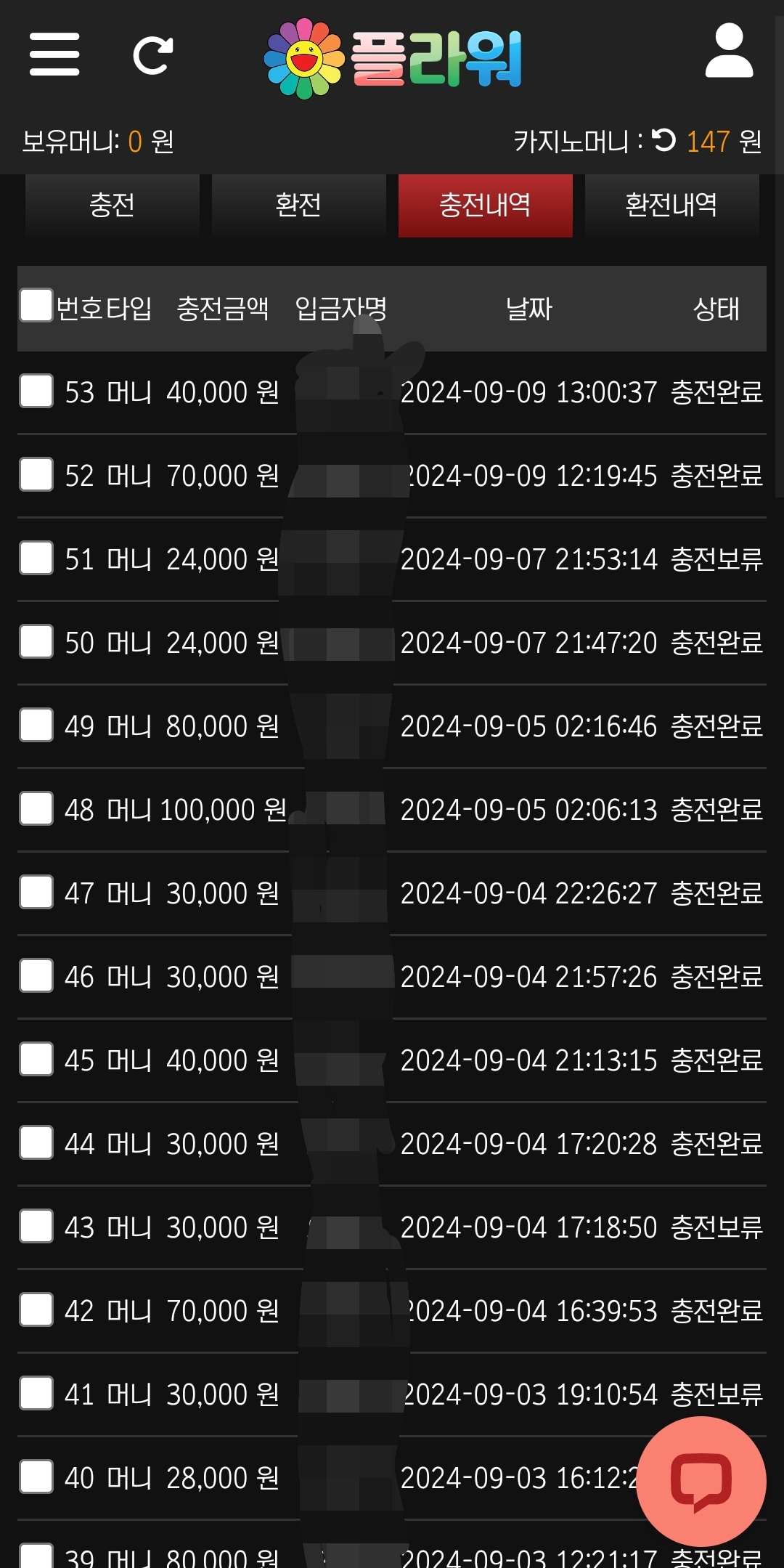Switch to the 충전 tab
Image resolution: width=784 pixels, height=1568 pixels.
112,205
